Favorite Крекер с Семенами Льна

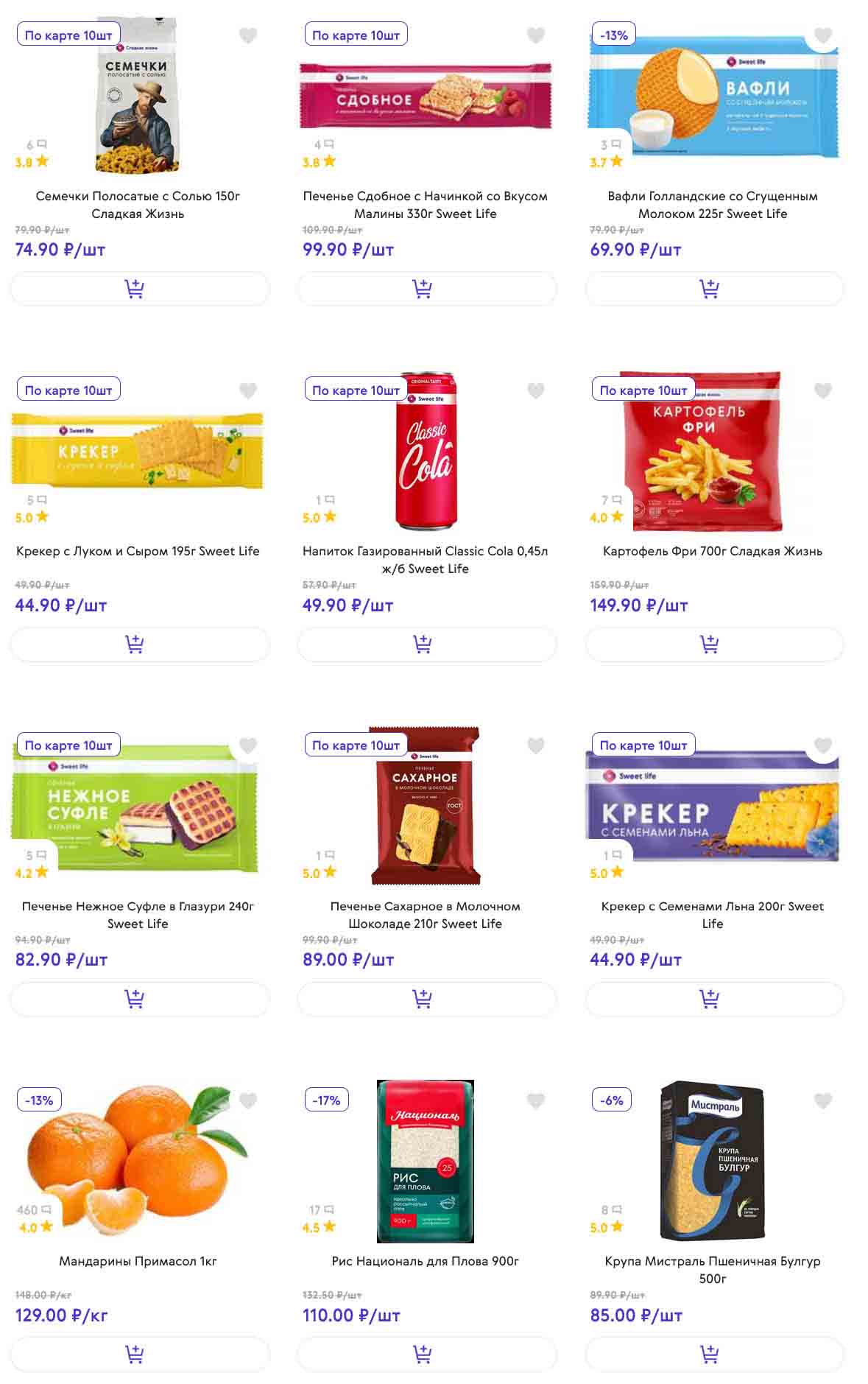coord(822,745)
